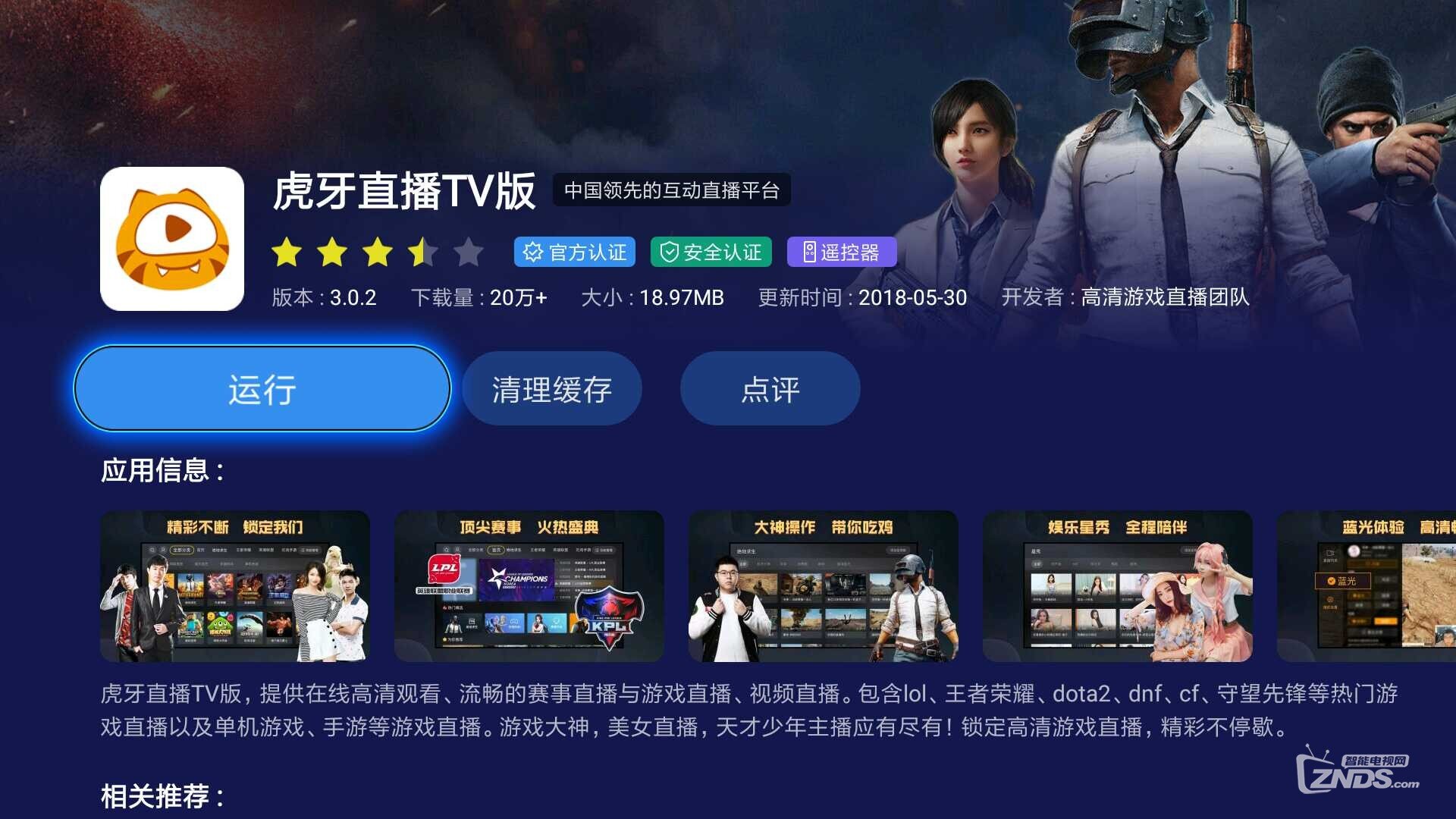Open the screenshot titled 精彩不断 锁定我们

tap(235, 586)
